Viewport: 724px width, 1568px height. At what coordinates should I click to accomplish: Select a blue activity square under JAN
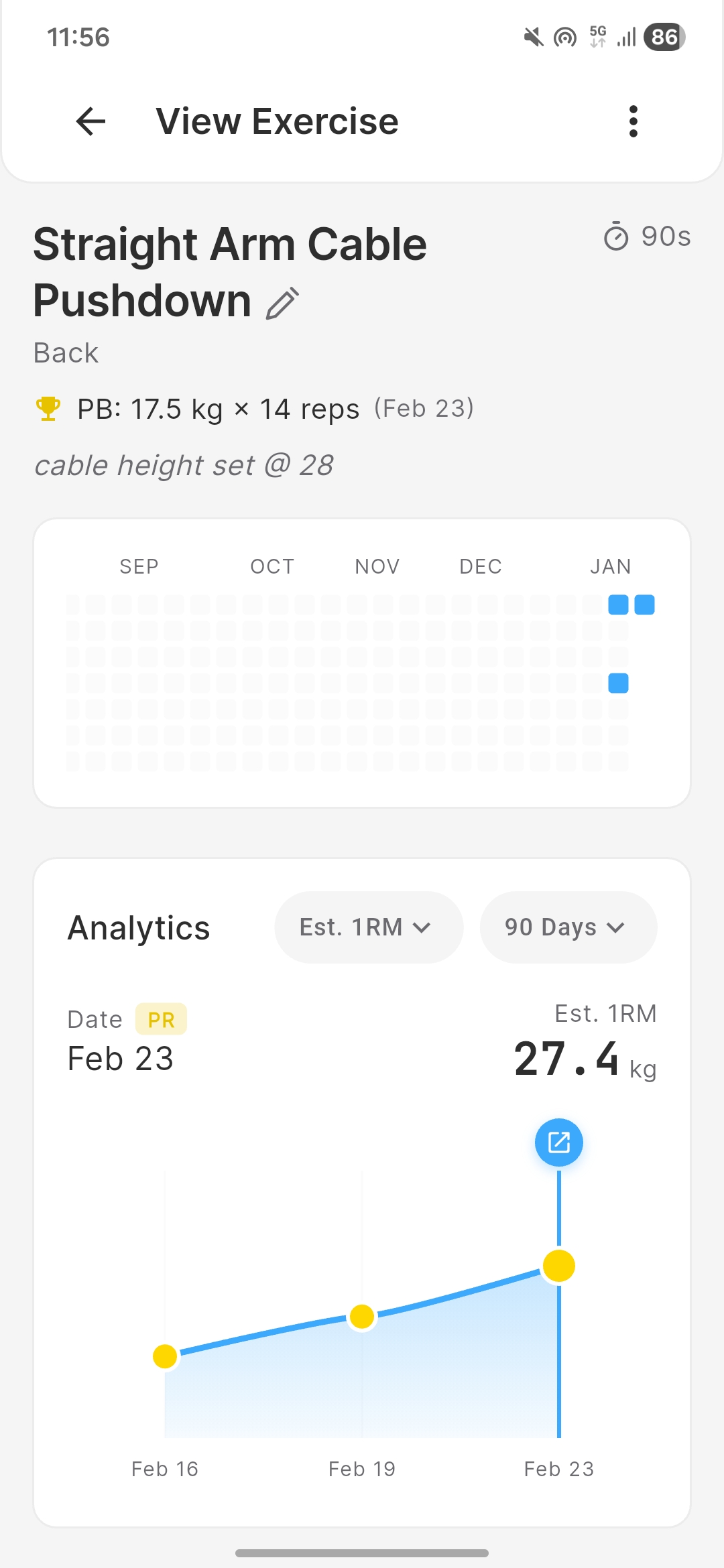coord(618,604)
